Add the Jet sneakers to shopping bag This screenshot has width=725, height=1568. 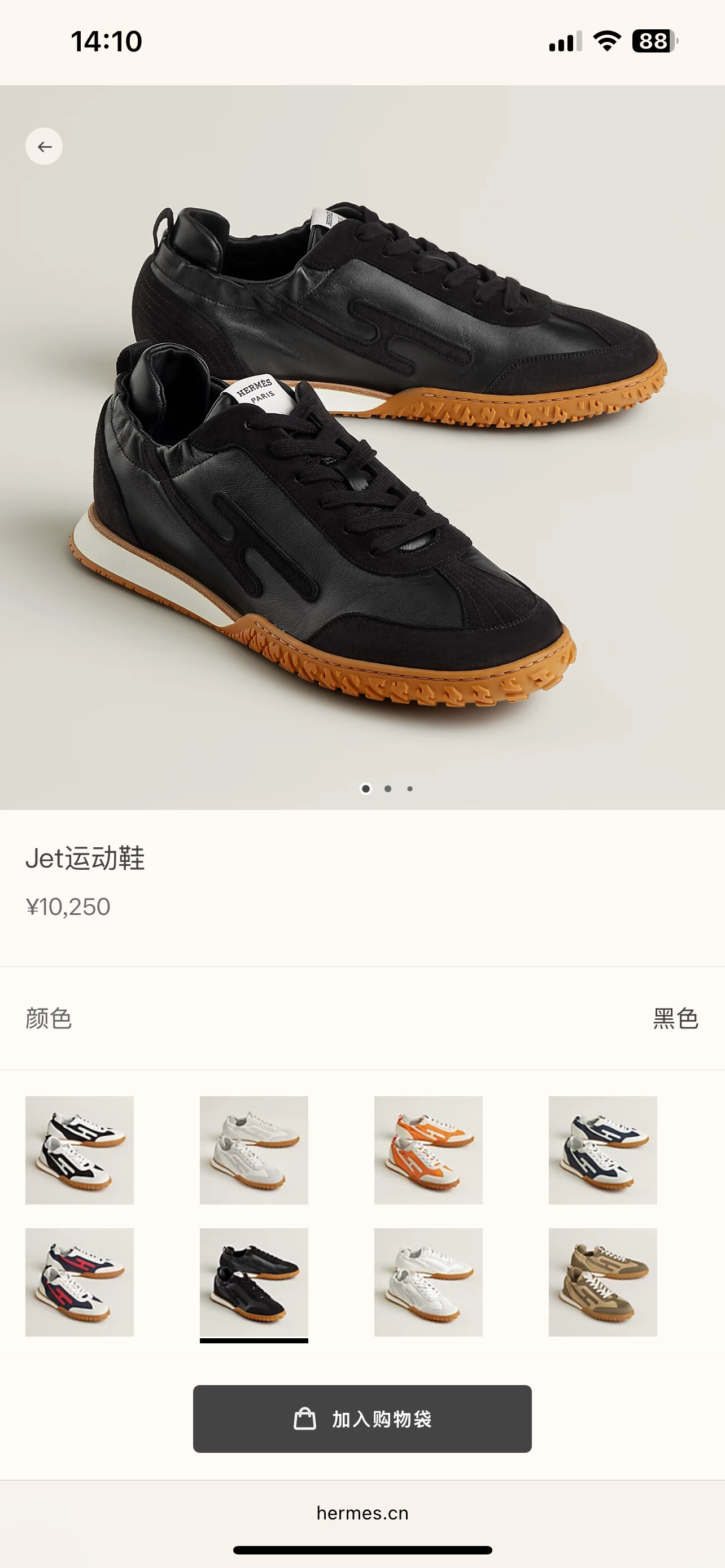(362, 1418)
